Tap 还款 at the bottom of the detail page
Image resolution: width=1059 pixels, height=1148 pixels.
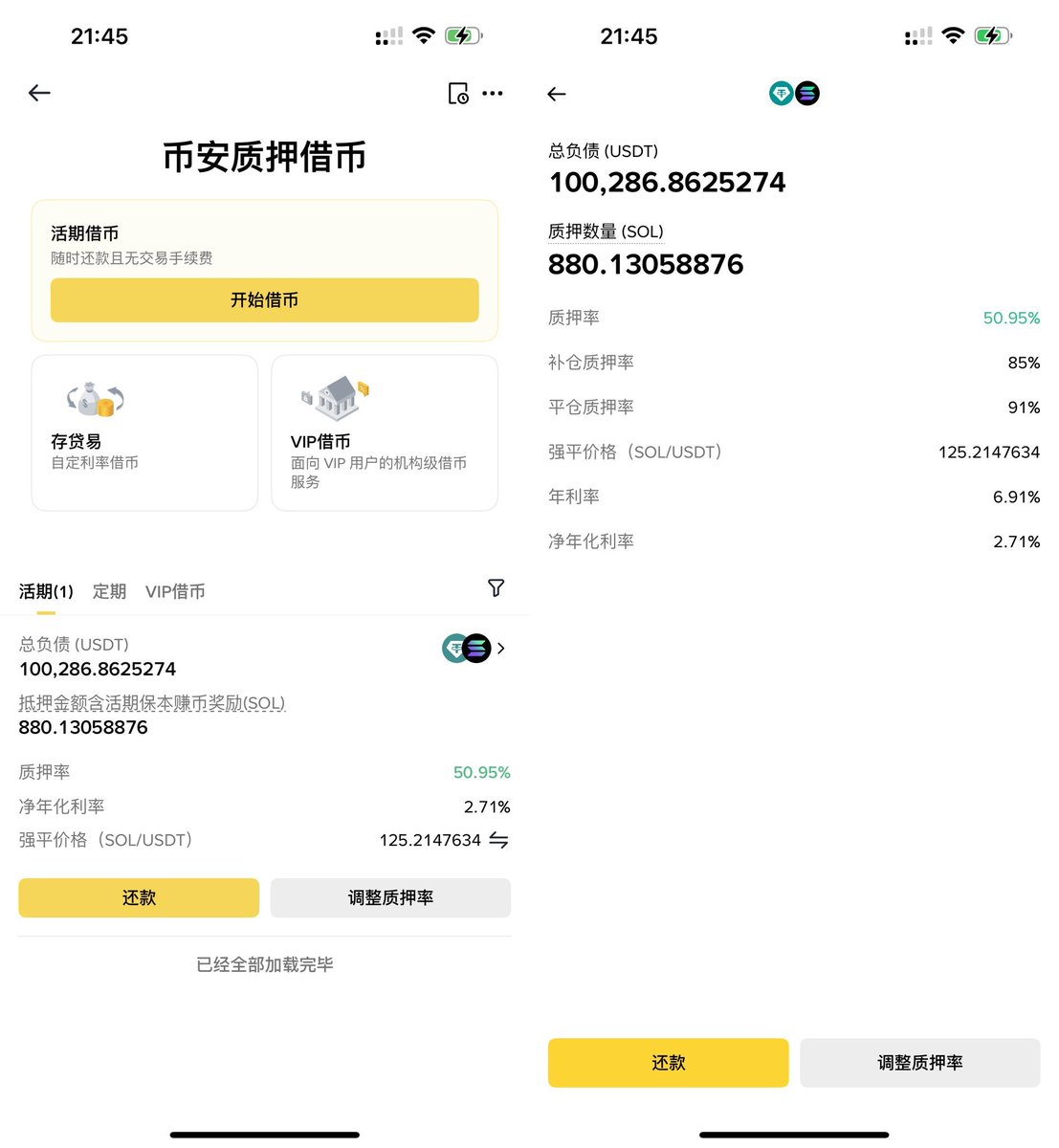click(x=668, y=1062)
